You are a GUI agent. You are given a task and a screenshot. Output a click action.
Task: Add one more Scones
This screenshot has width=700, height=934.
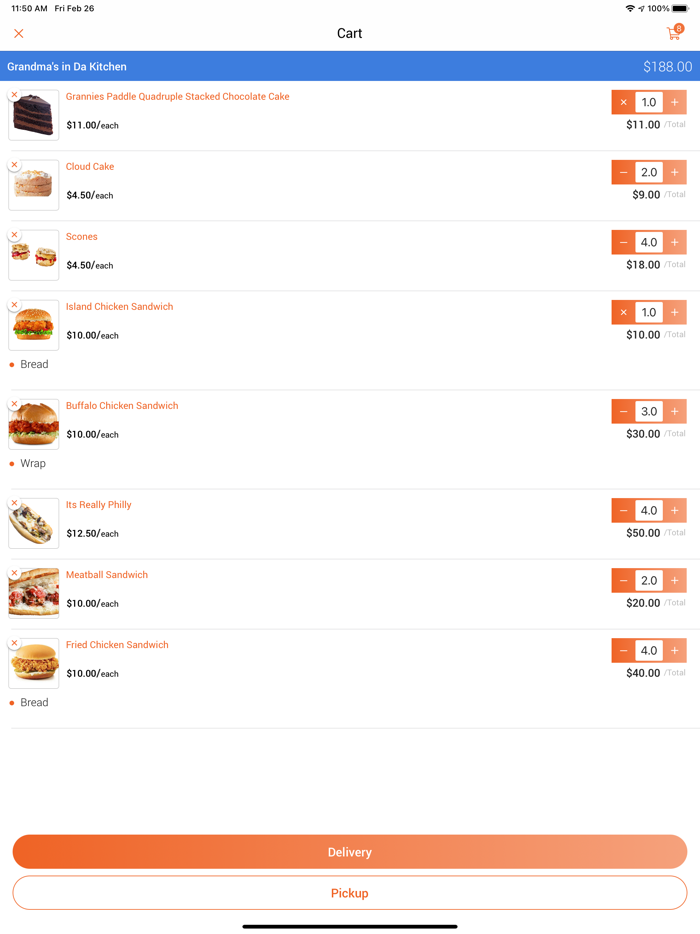click(x=675, y=242)
